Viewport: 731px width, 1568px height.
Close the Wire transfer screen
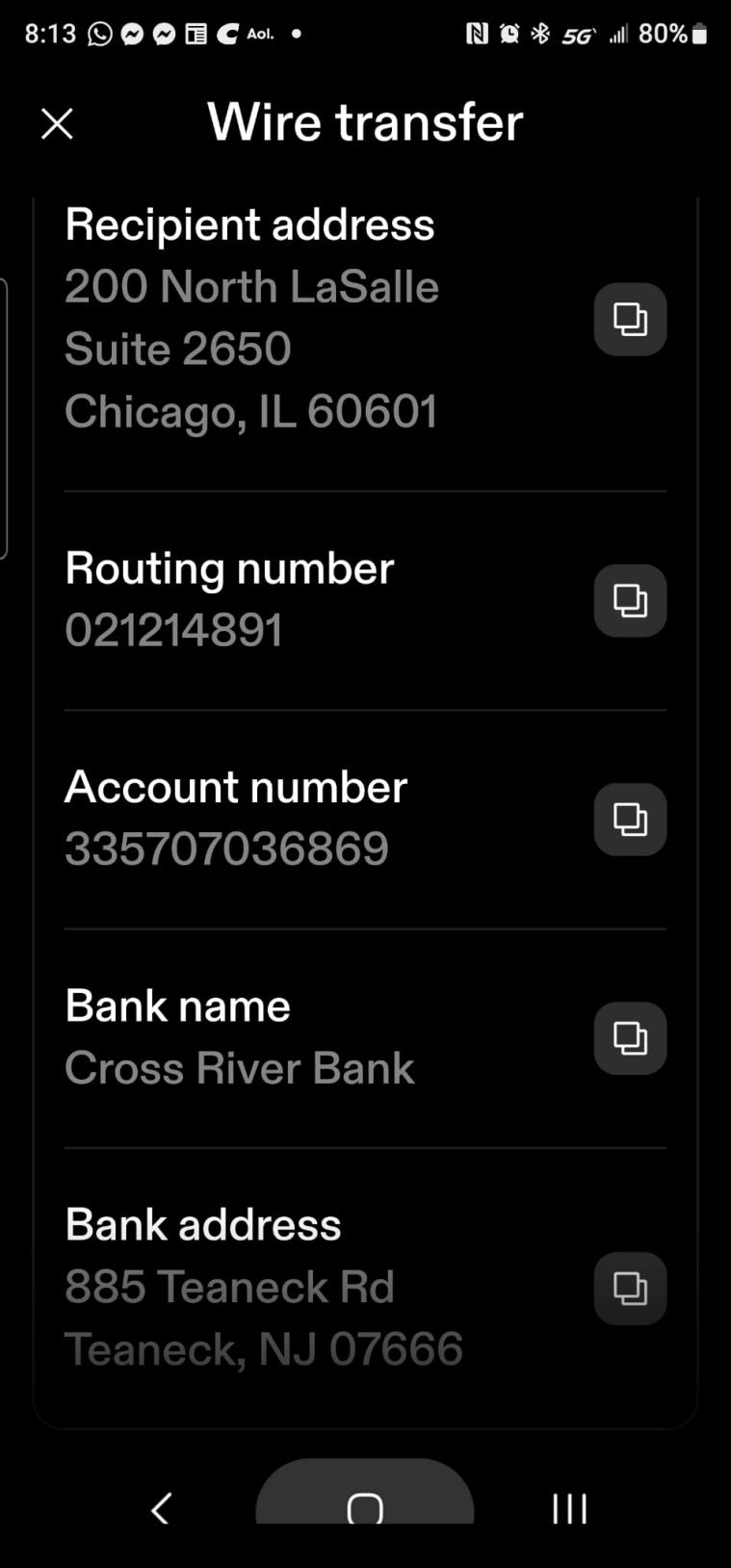point(58,123)
